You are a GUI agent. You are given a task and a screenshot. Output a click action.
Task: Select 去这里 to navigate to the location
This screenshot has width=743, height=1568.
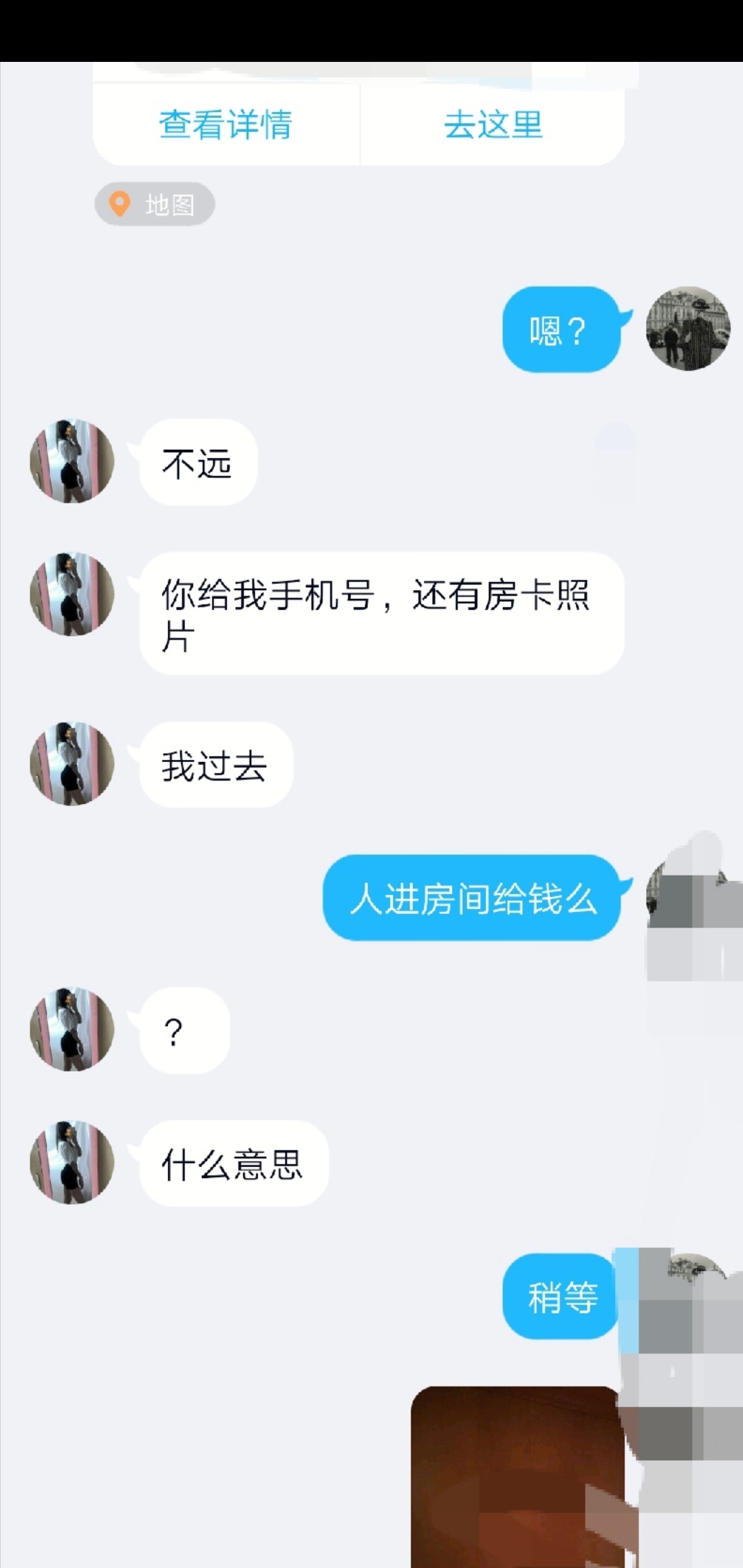[x=493, y=125]
